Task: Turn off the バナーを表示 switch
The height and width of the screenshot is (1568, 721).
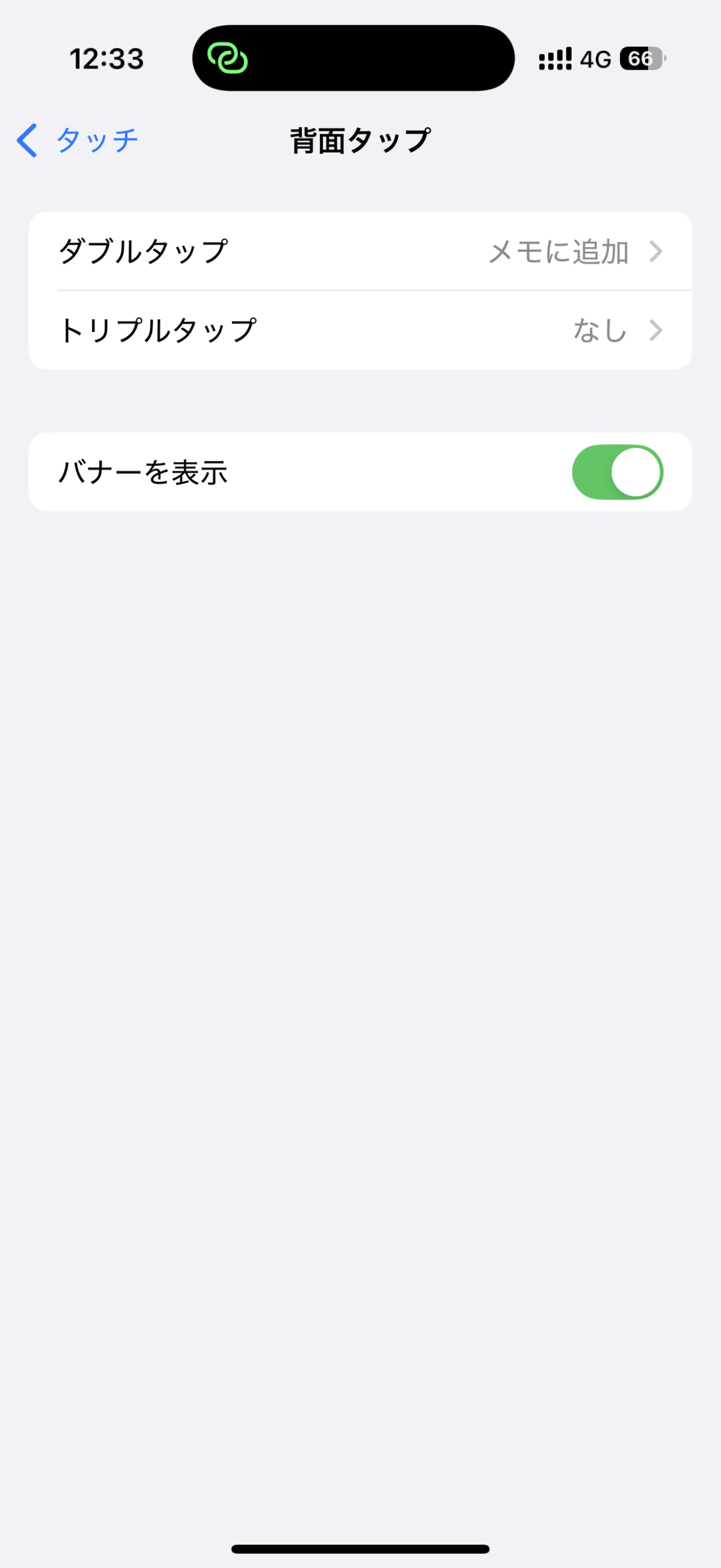Action: point(617,472)
